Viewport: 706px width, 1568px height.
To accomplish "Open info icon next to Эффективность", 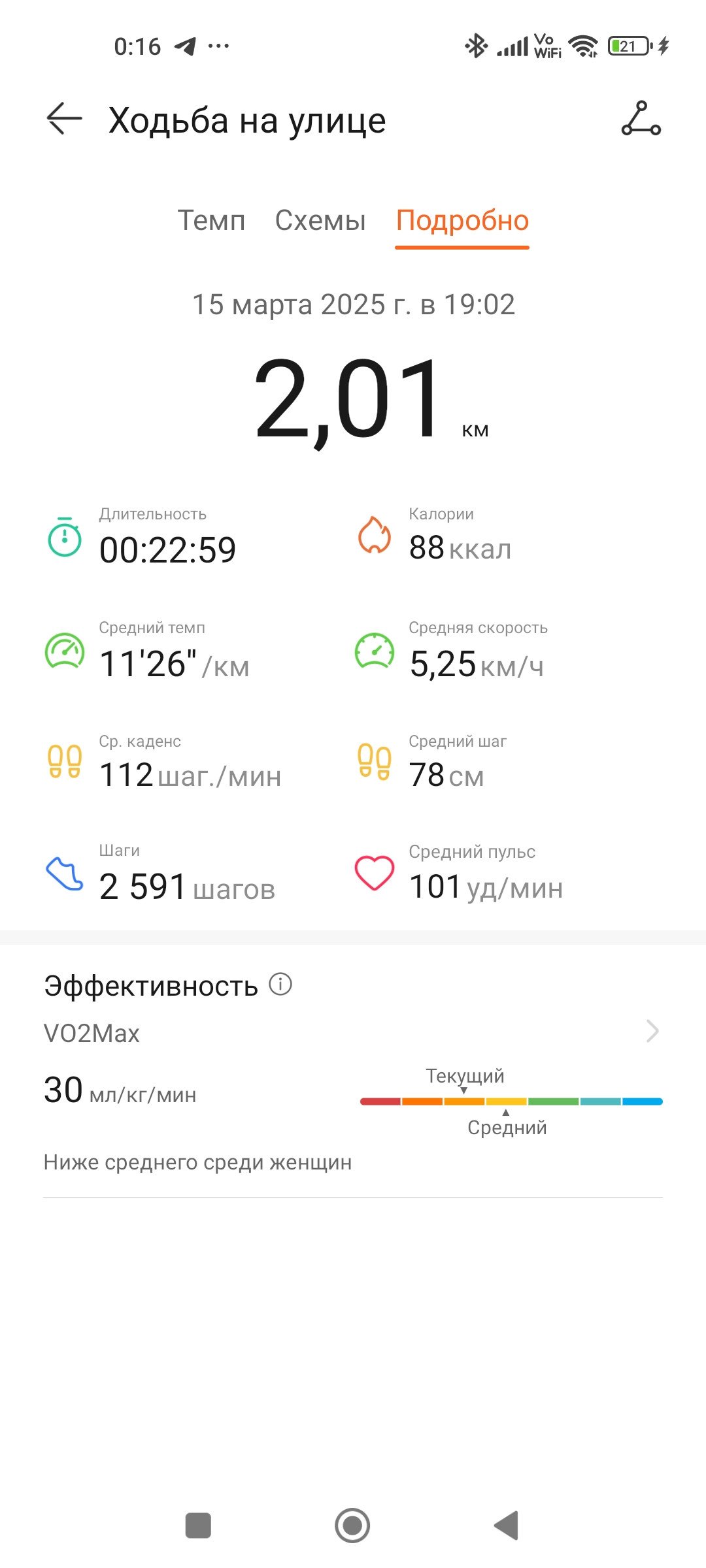I will [280, 984].
